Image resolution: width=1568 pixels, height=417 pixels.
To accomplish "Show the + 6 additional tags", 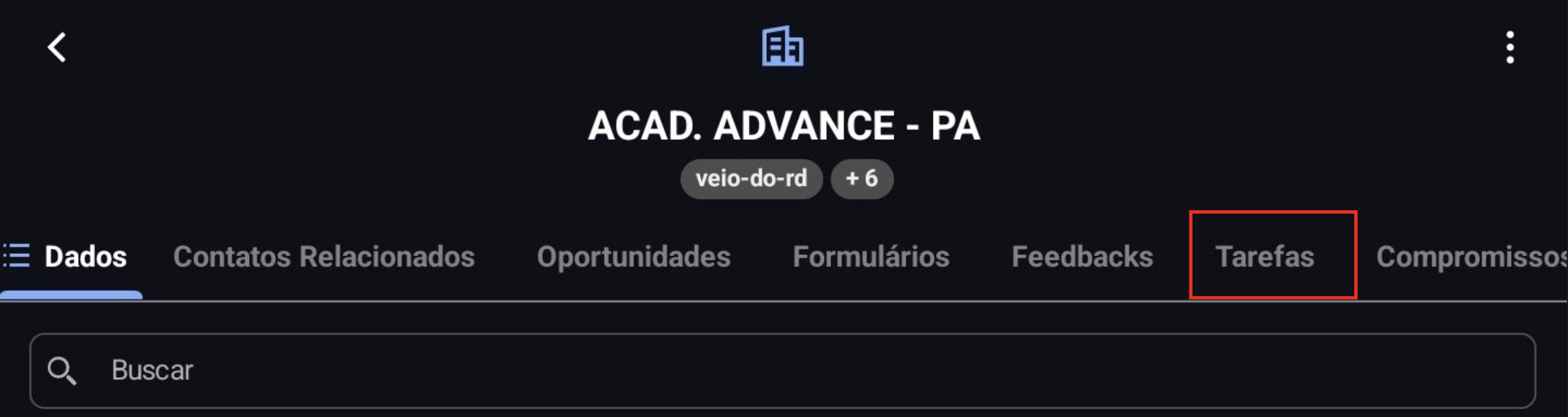I will click(x=862, y=179).
